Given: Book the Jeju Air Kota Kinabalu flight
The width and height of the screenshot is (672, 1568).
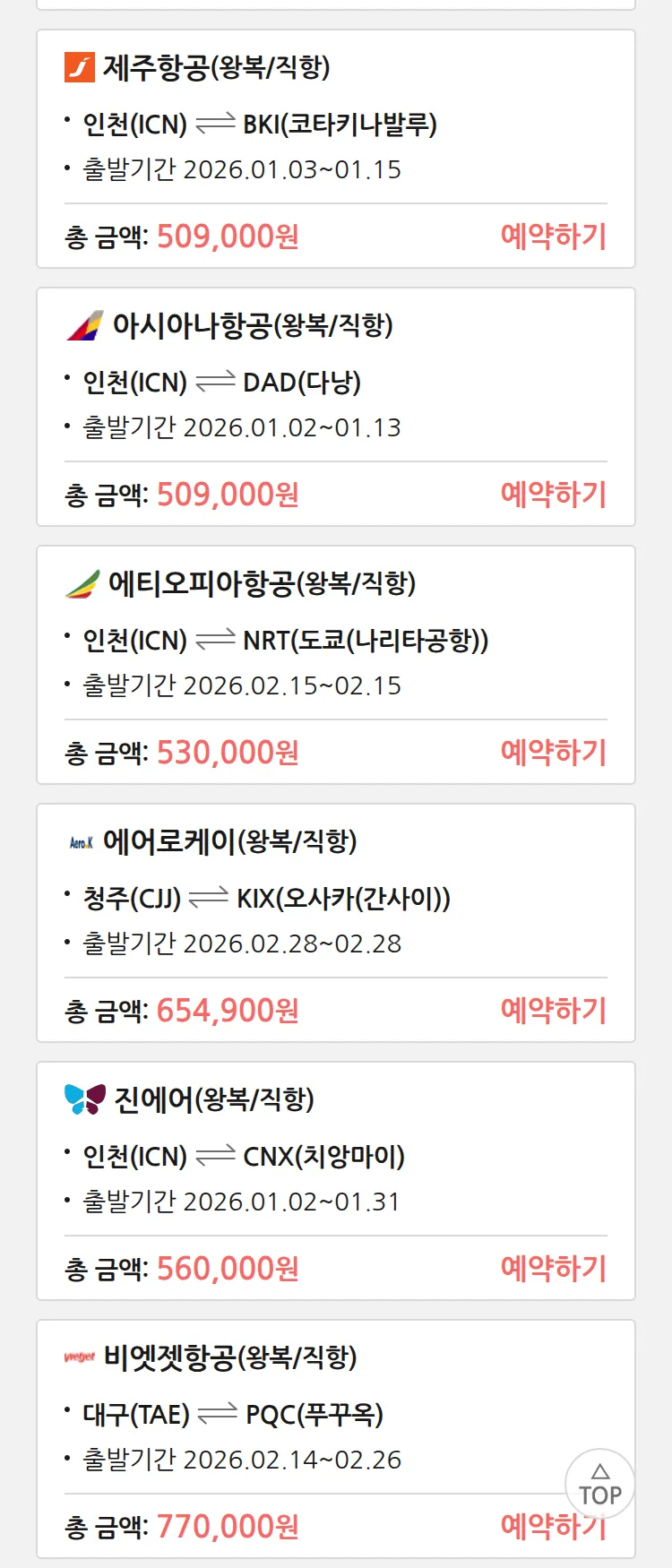Looking at the screenshot, I should click(553, 237).
